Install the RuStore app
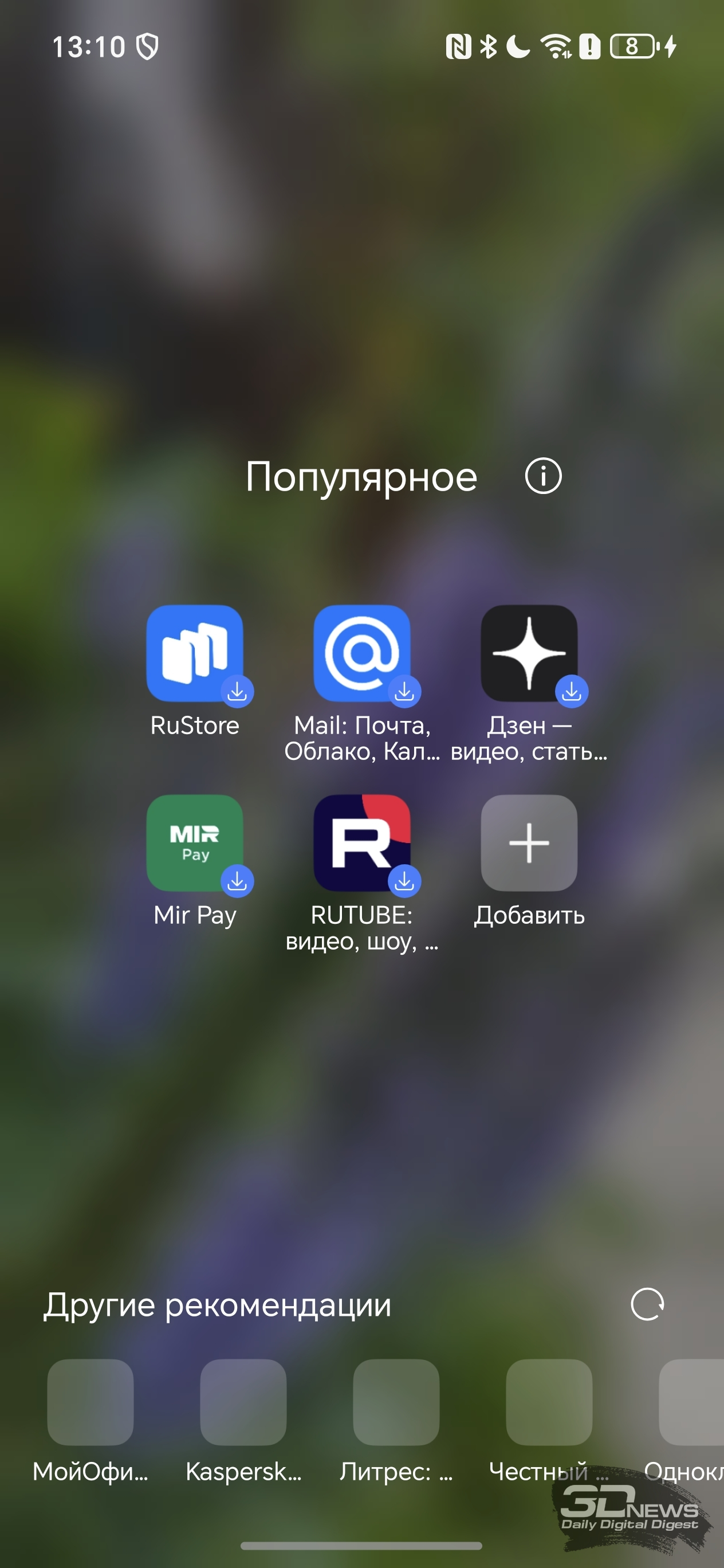The height and width of the screenshot is (1568, 724). (195, 653)
